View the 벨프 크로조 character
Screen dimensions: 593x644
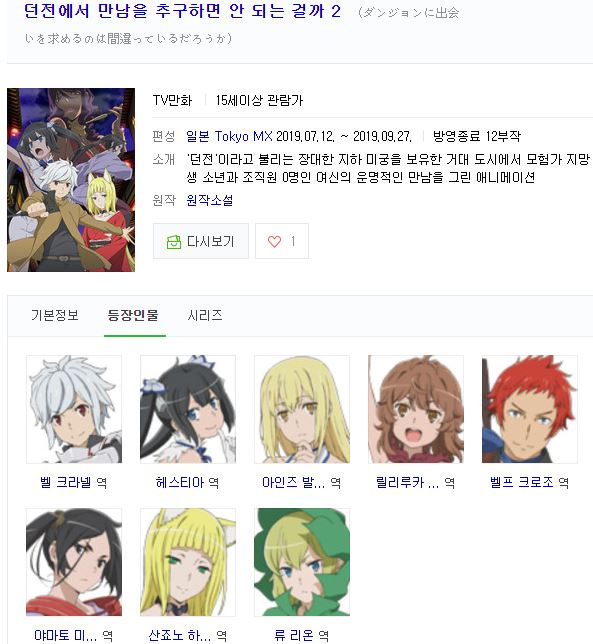tap(530, 422)
